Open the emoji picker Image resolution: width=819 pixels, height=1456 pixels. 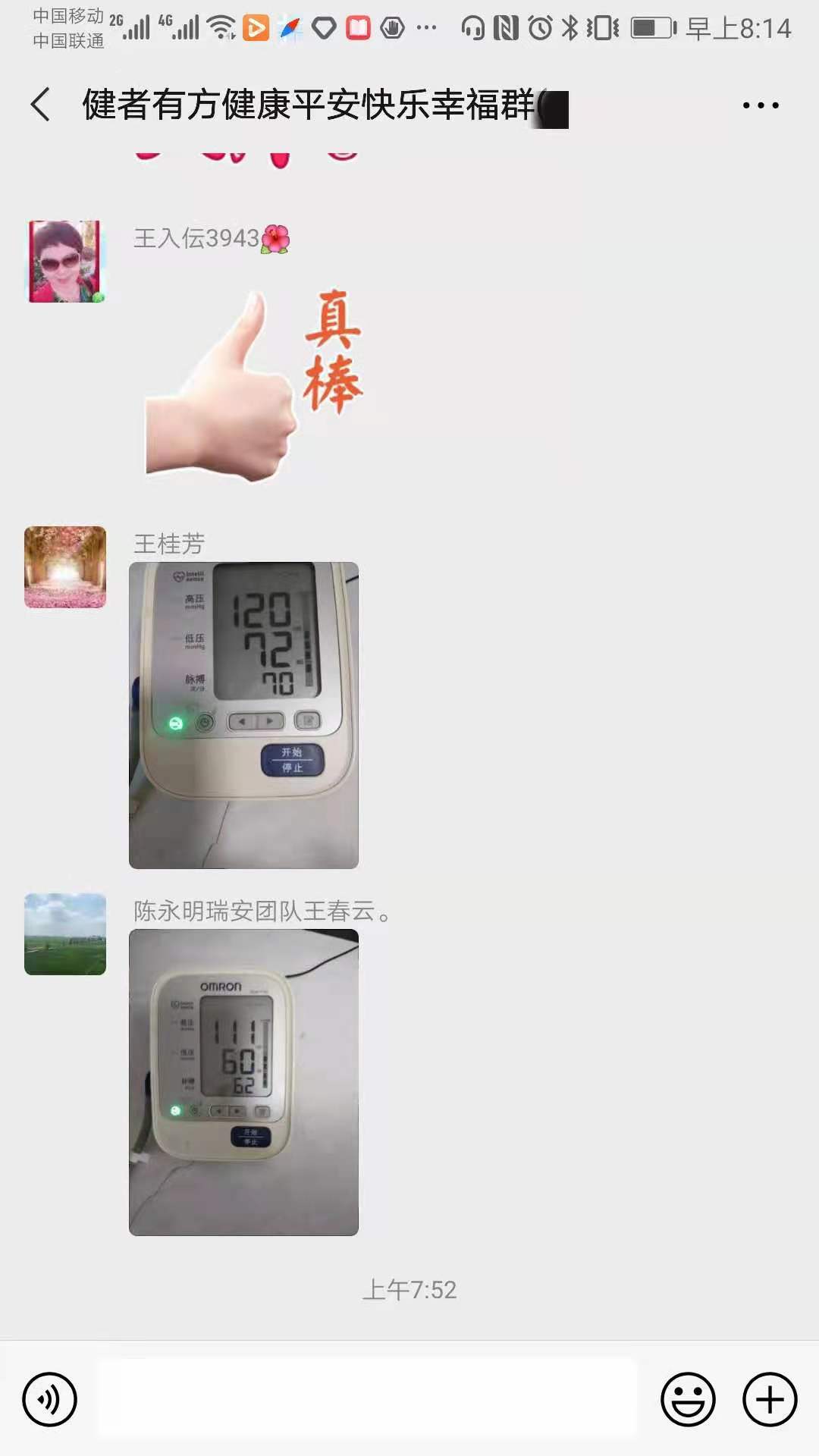click(x=688, y=1399)
